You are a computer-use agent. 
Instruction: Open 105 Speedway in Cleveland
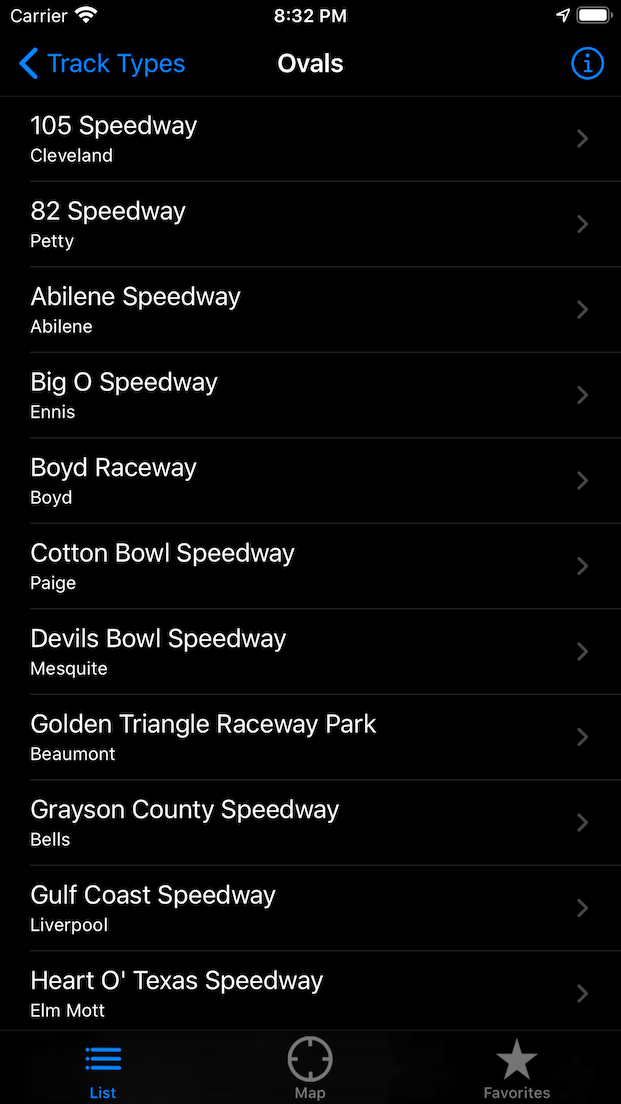pyautogui.click(x=310, y=139)
